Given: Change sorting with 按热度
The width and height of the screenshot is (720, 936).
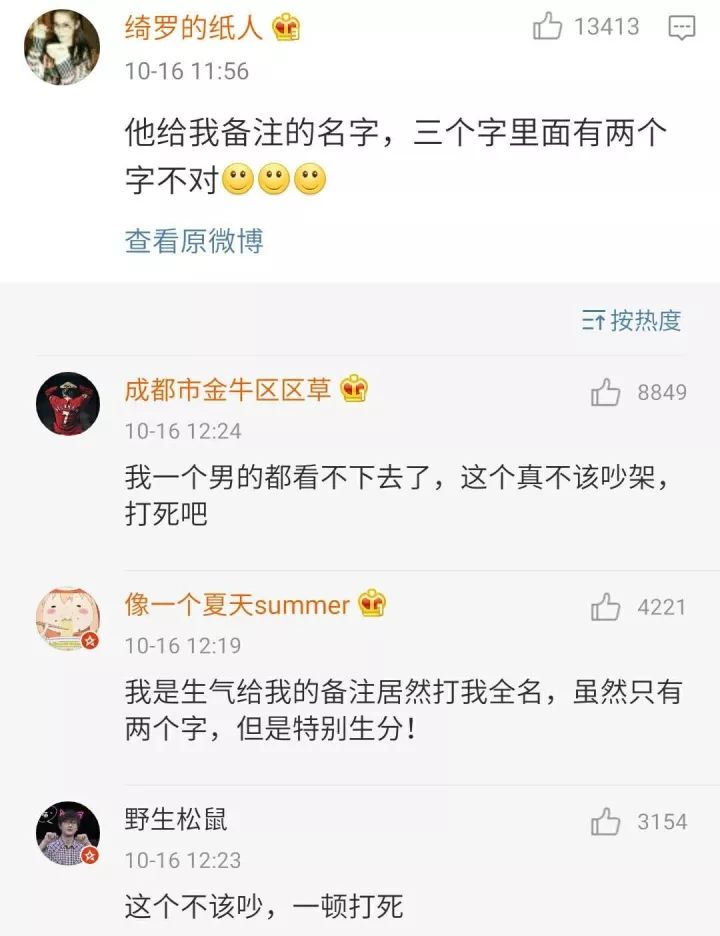Looking at the screenshot, I should (632, 320).
